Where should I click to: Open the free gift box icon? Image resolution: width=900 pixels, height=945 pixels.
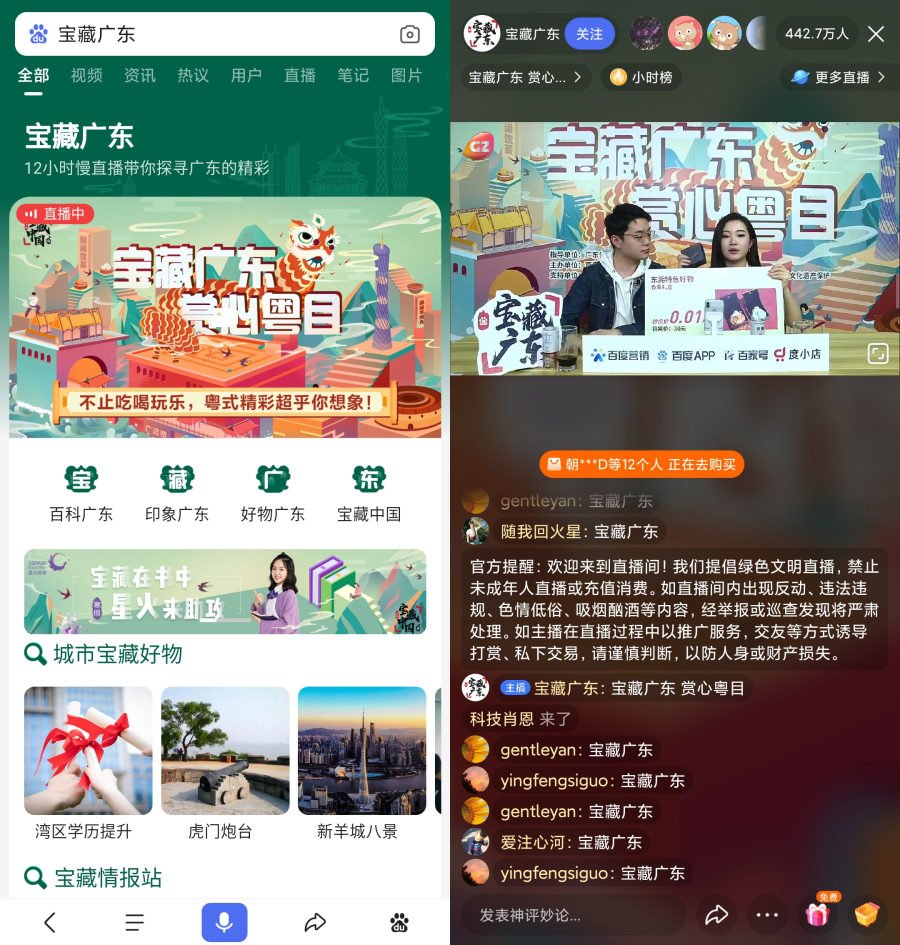pos(818,914)
